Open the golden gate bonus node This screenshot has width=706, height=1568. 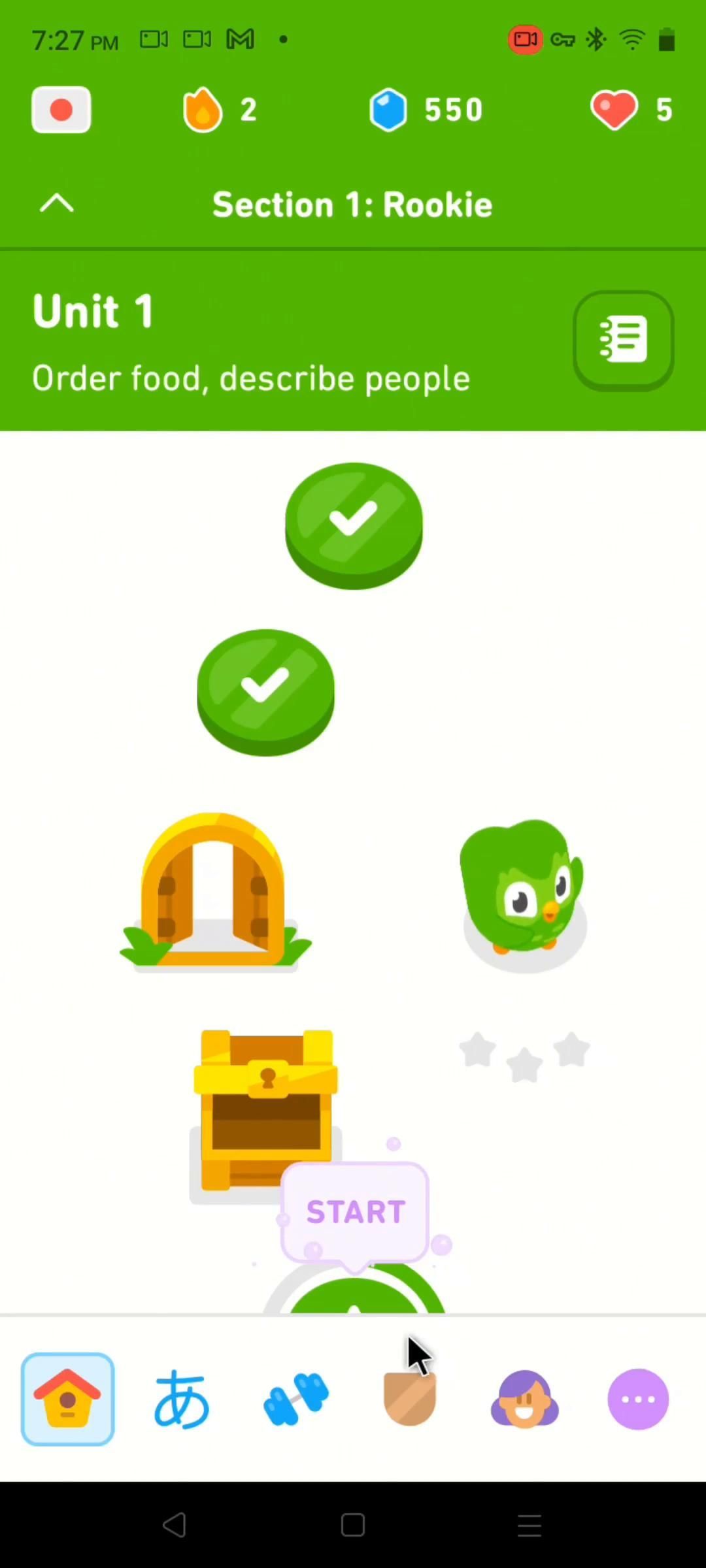pyautogui.click(x=214, y=892)
